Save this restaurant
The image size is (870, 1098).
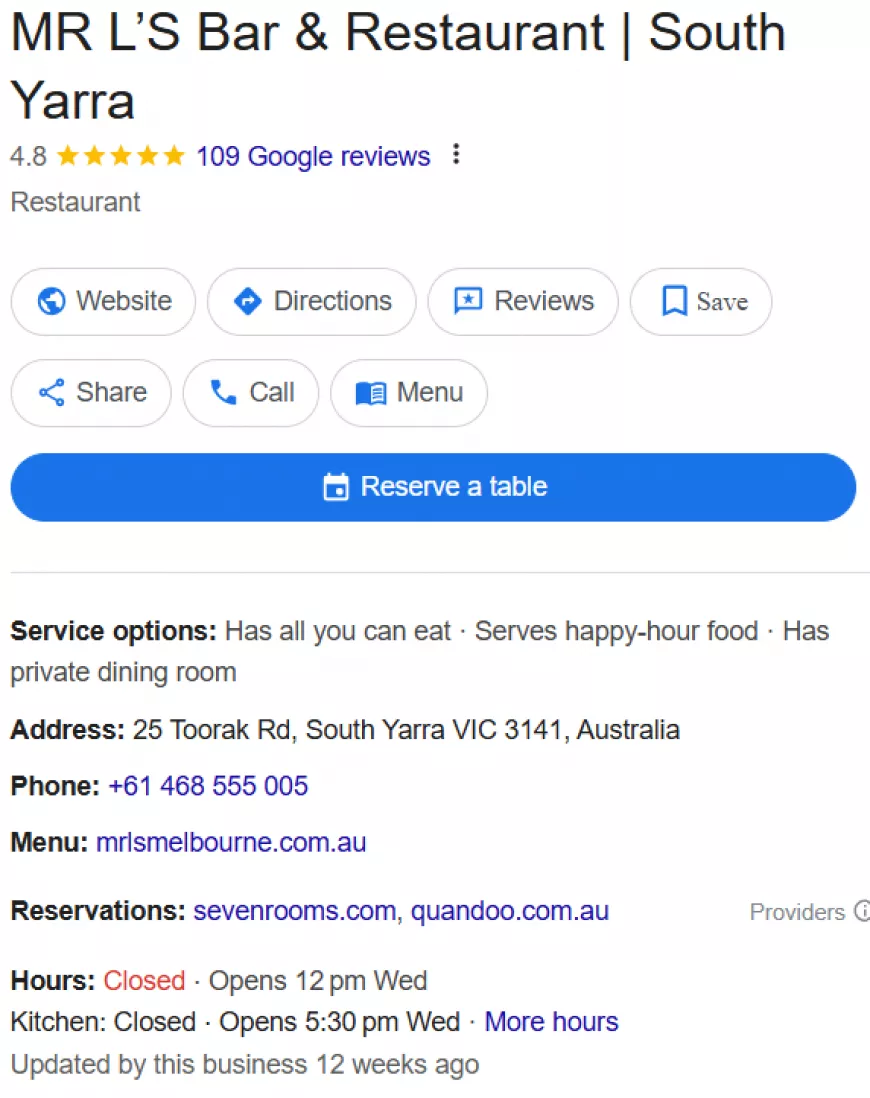point(701,301)
